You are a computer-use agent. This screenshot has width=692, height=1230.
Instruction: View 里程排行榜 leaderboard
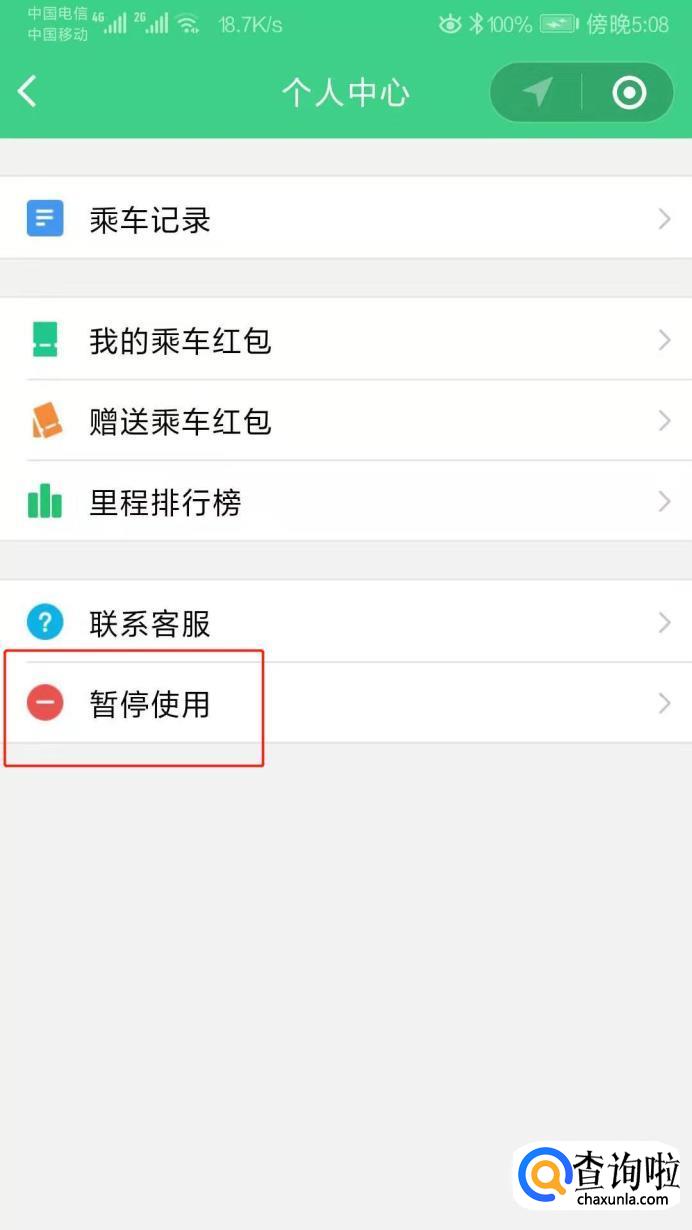[346, 502]
